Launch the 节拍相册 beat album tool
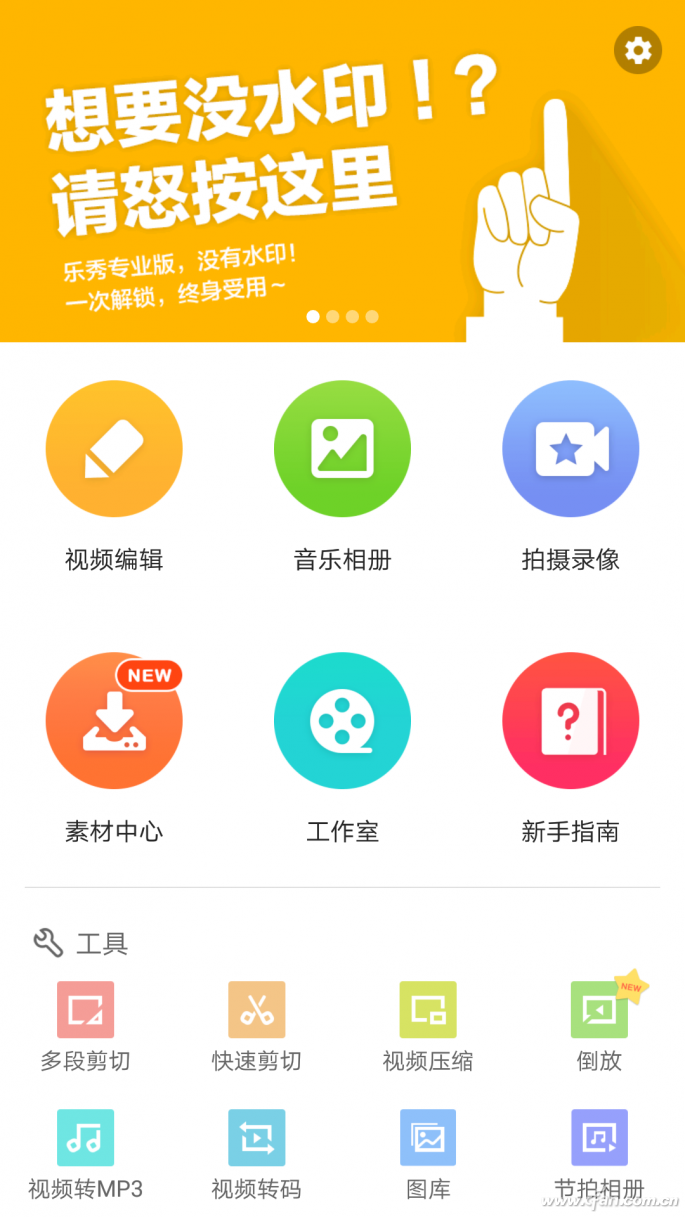 tap(599, 1138)
